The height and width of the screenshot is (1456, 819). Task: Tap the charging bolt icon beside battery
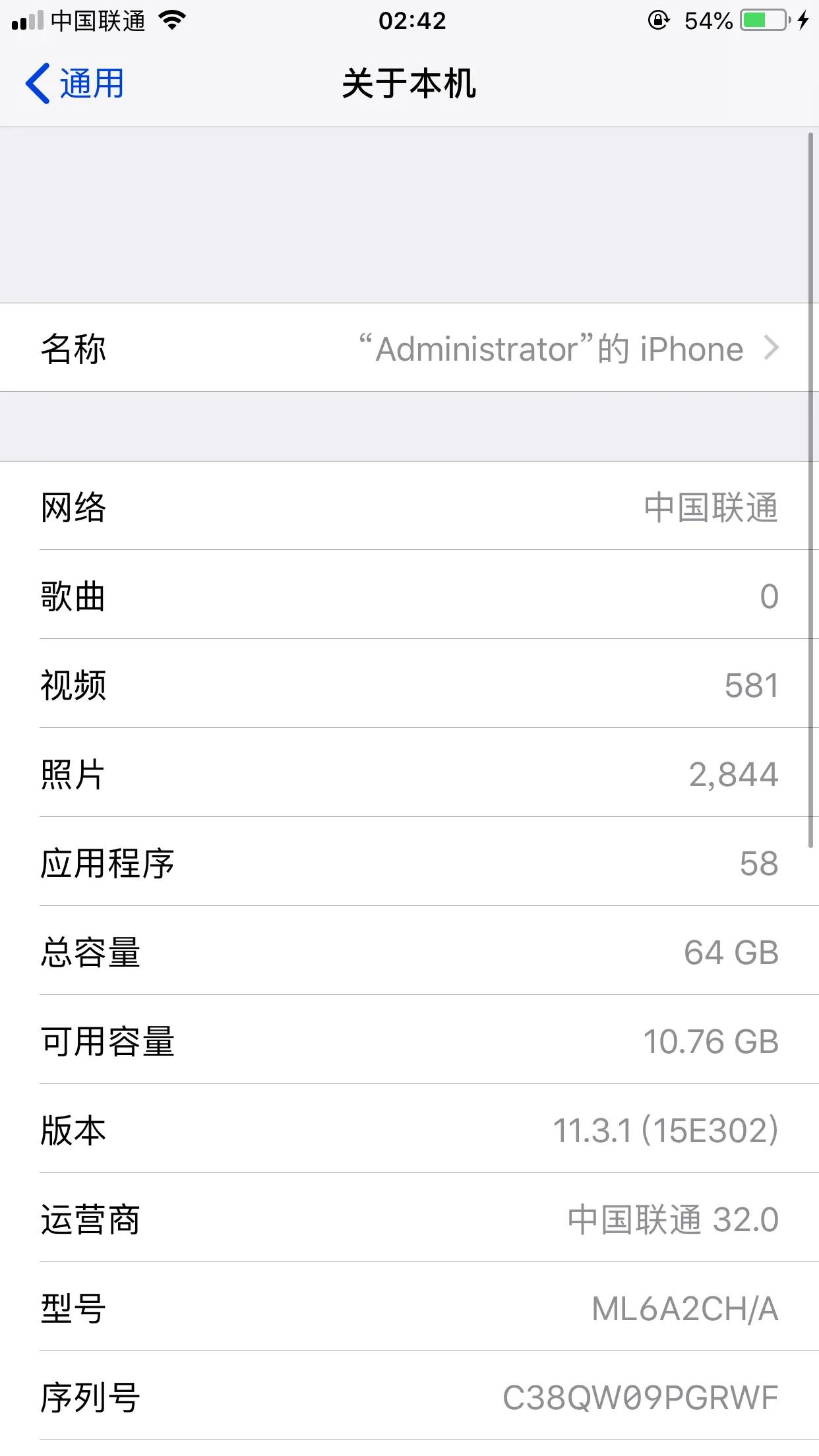tap(803, 20)
